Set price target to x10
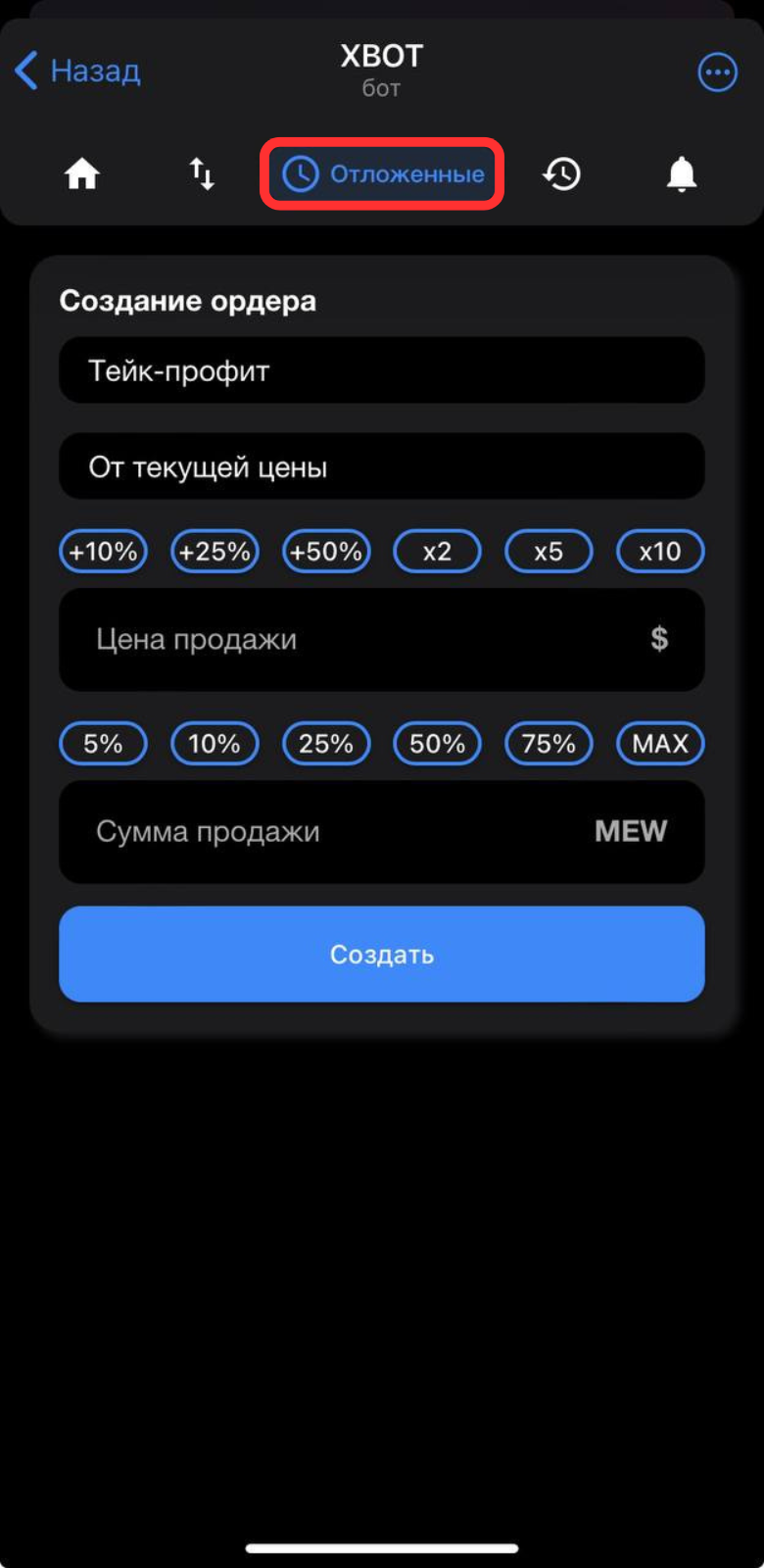Screen dimensions: 764x1568 point(660,551)
